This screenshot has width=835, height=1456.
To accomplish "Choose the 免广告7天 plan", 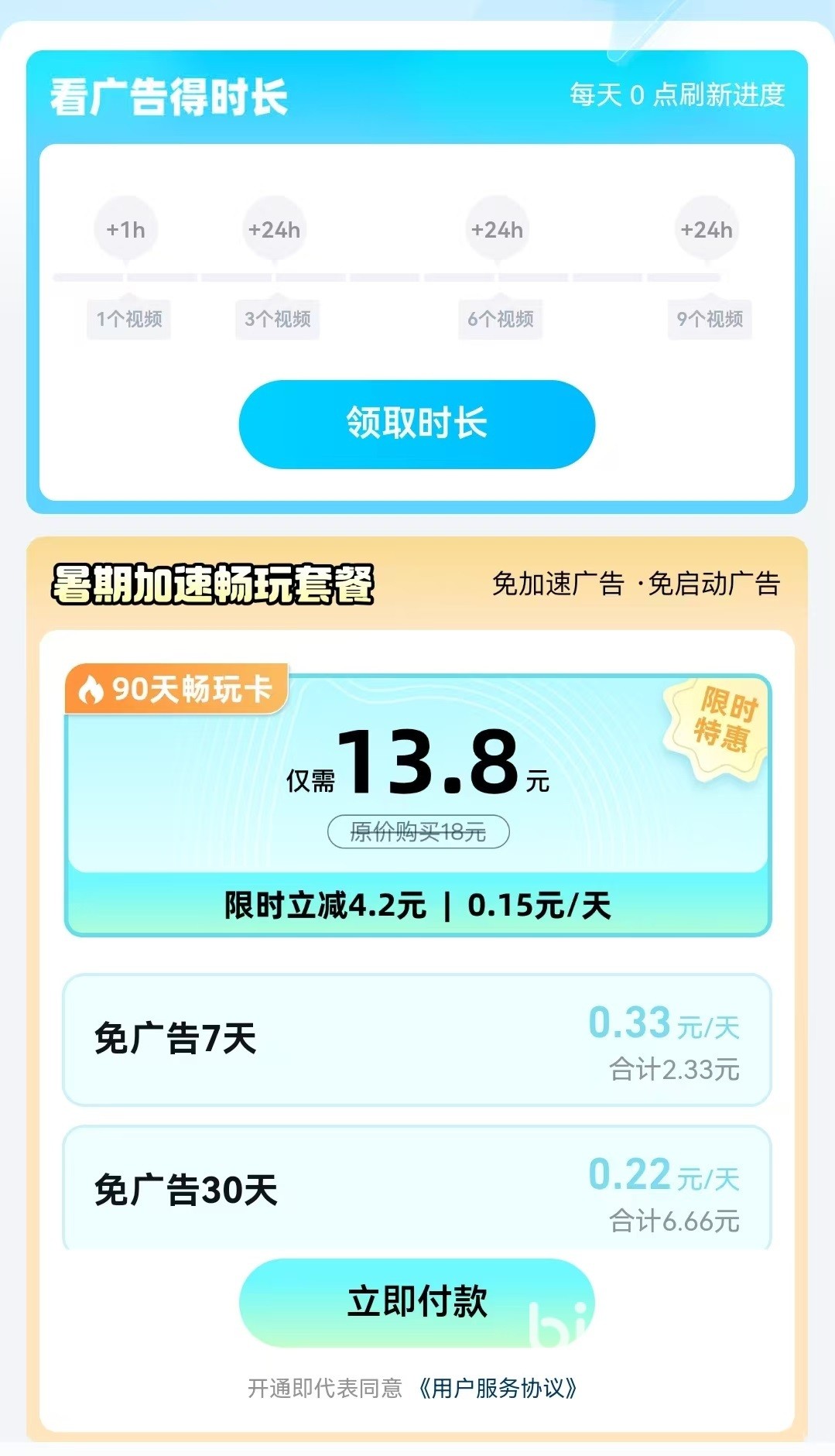I will (x=416, y=1039).
